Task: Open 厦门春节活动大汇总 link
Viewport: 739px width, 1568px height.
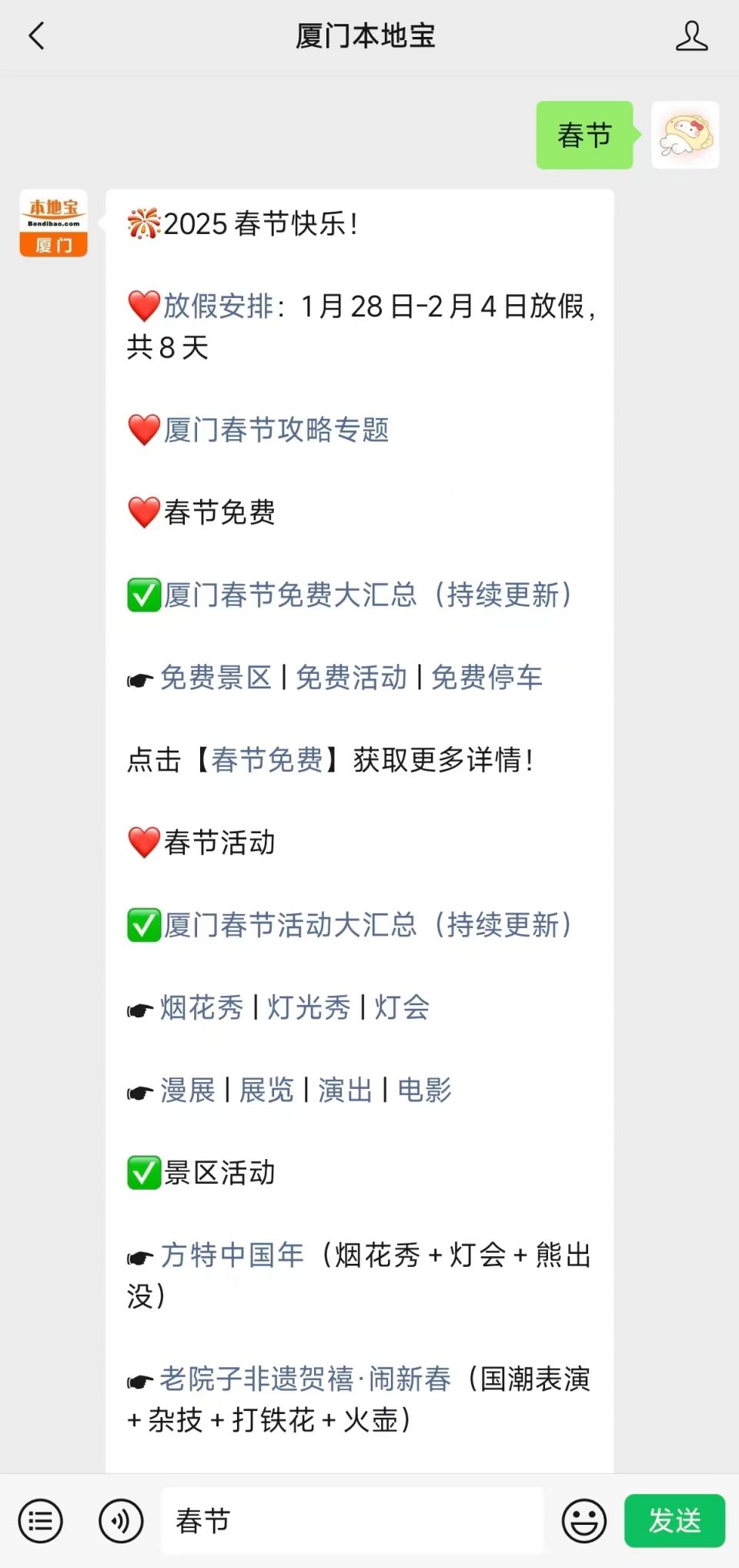Action: coord(366,925)
